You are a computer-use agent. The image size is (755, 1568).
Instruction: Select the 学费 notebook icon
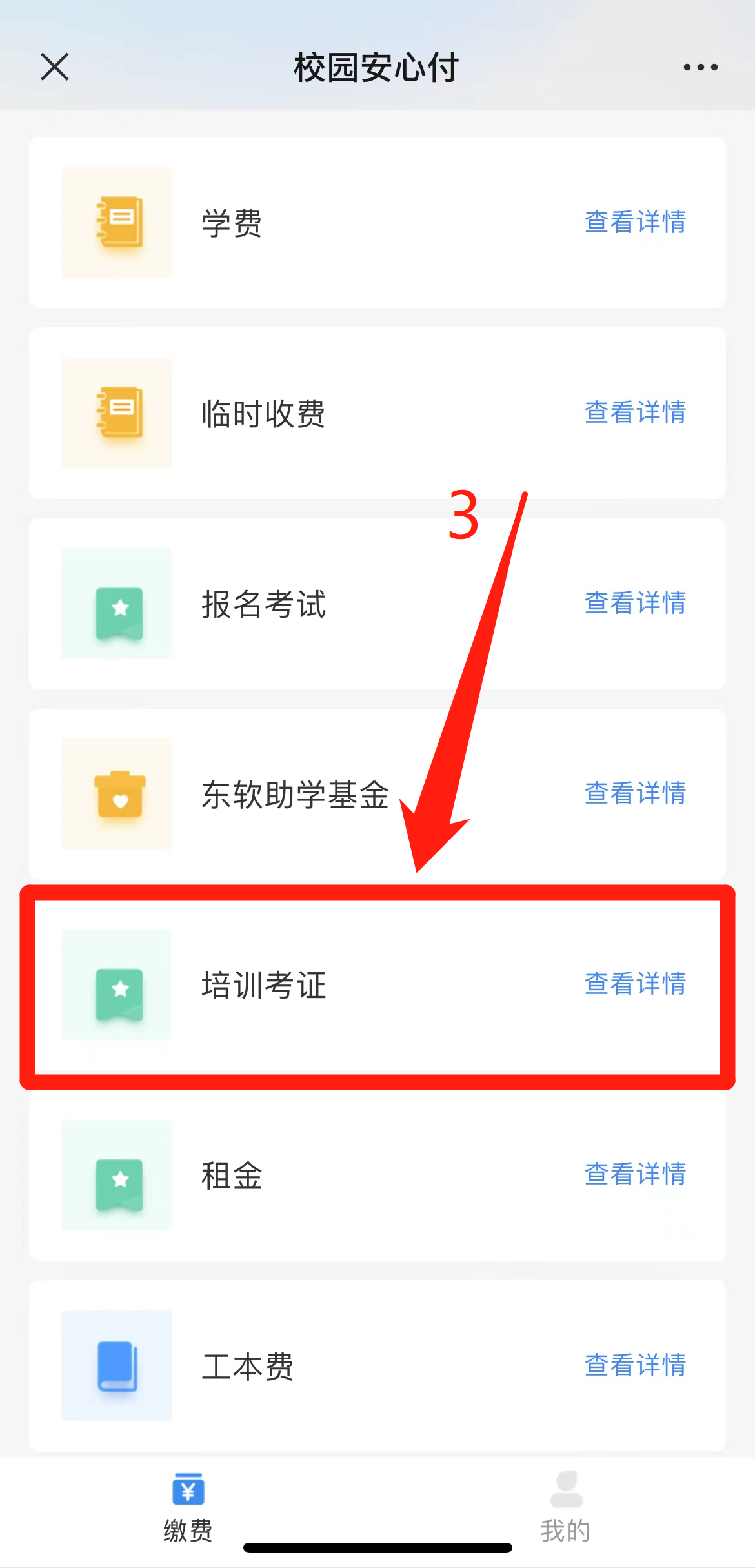[x=116, y=221]
